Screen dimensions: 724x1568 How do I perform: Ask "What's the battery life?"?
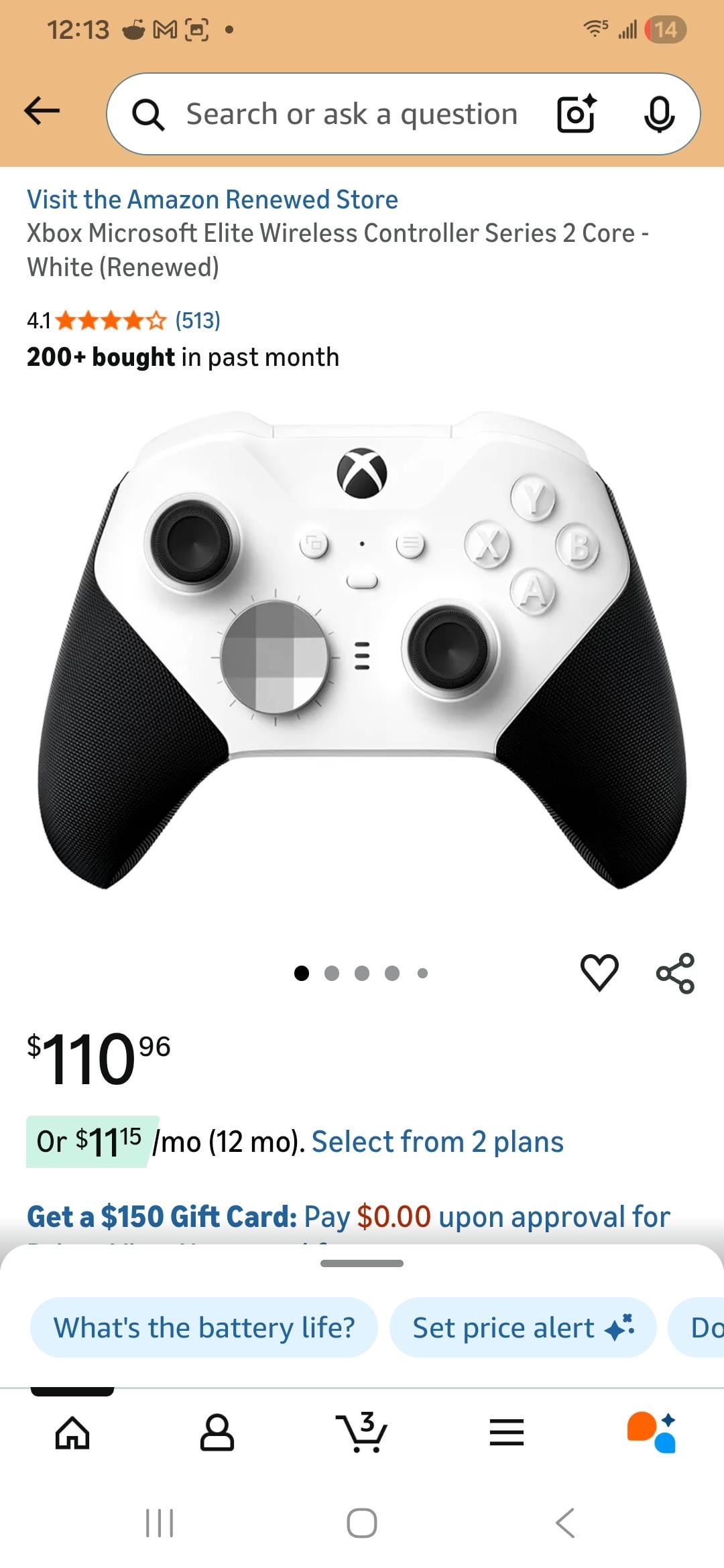[204, 1327]
